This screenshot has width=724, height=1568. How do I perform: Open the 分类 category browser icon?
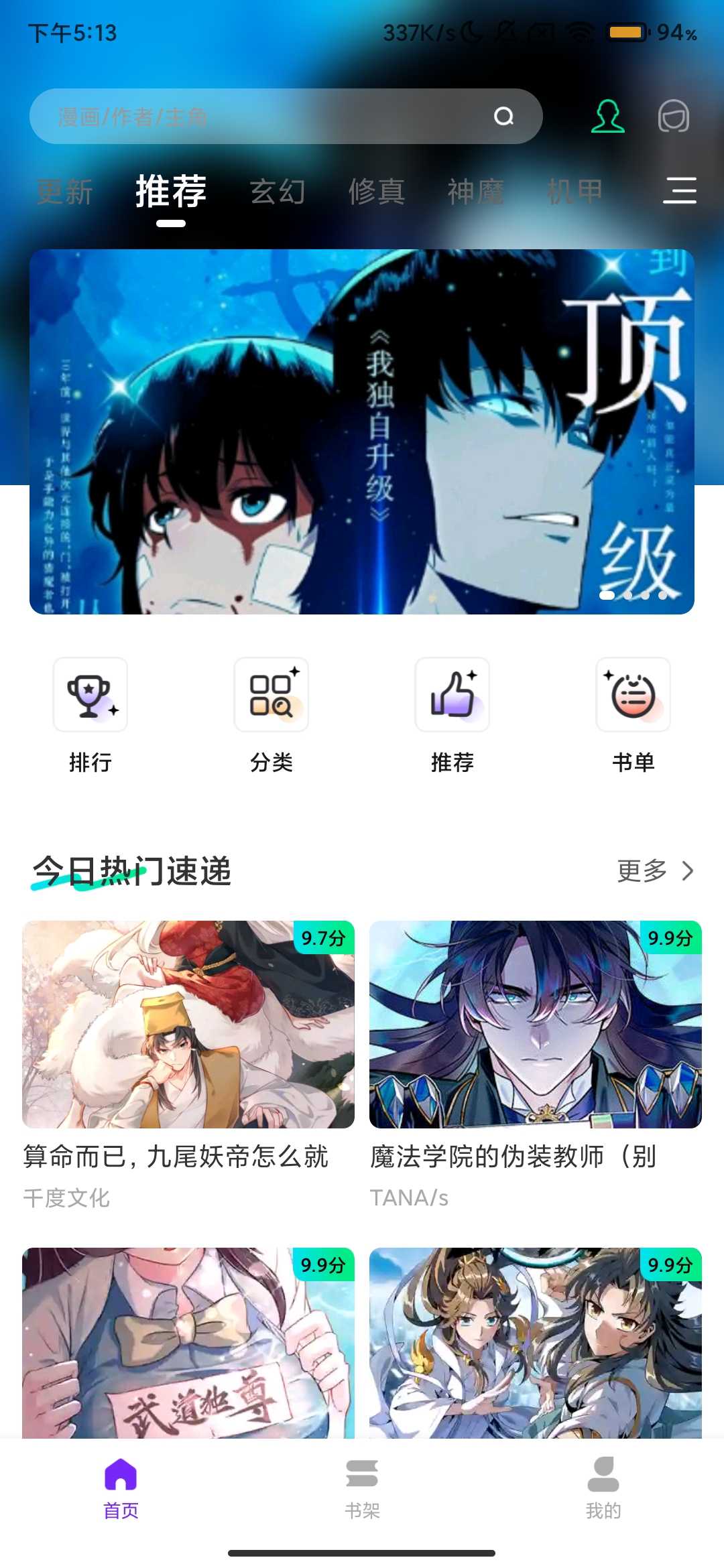pos(271,696)
